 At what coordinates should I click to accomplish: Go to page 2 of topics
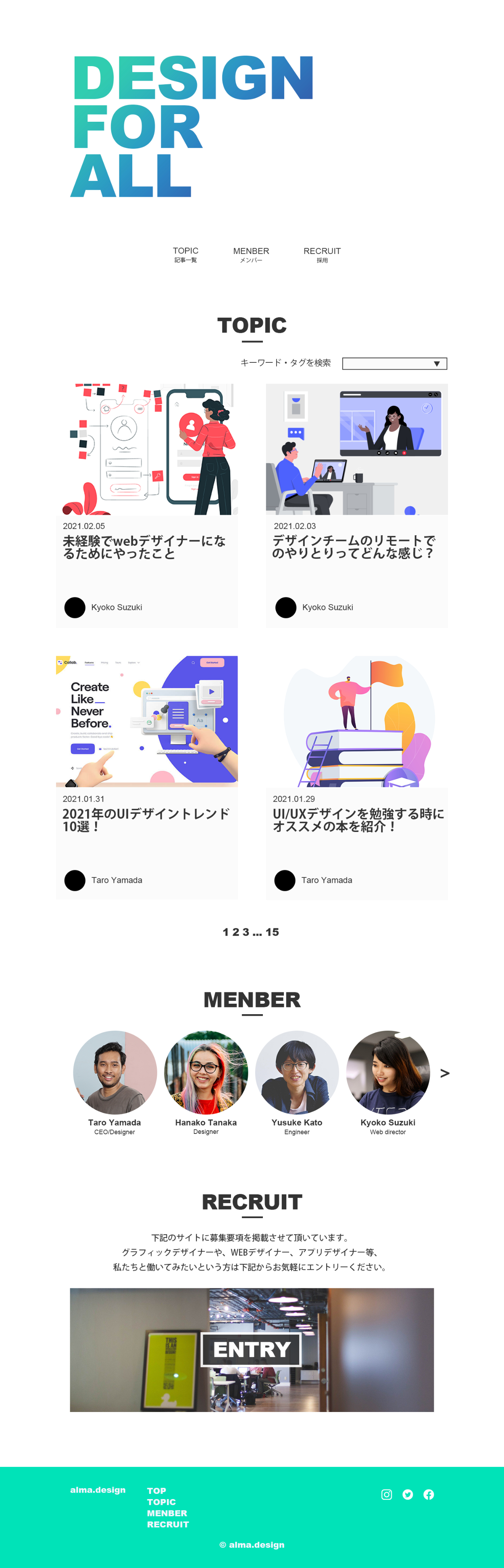(x=235, y=932)
